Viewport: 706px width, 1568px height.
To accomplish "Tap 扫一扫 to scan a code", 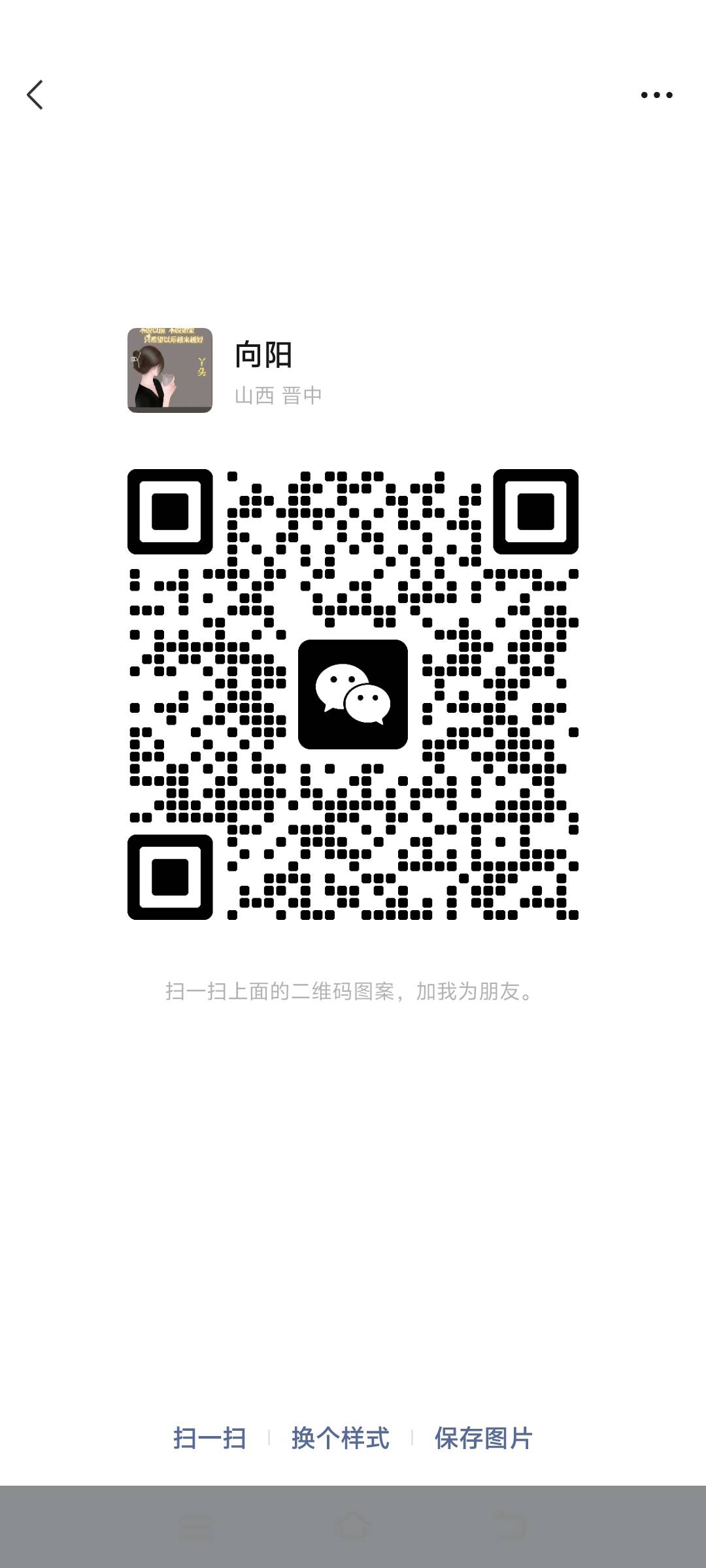I will pos(209,1438).
